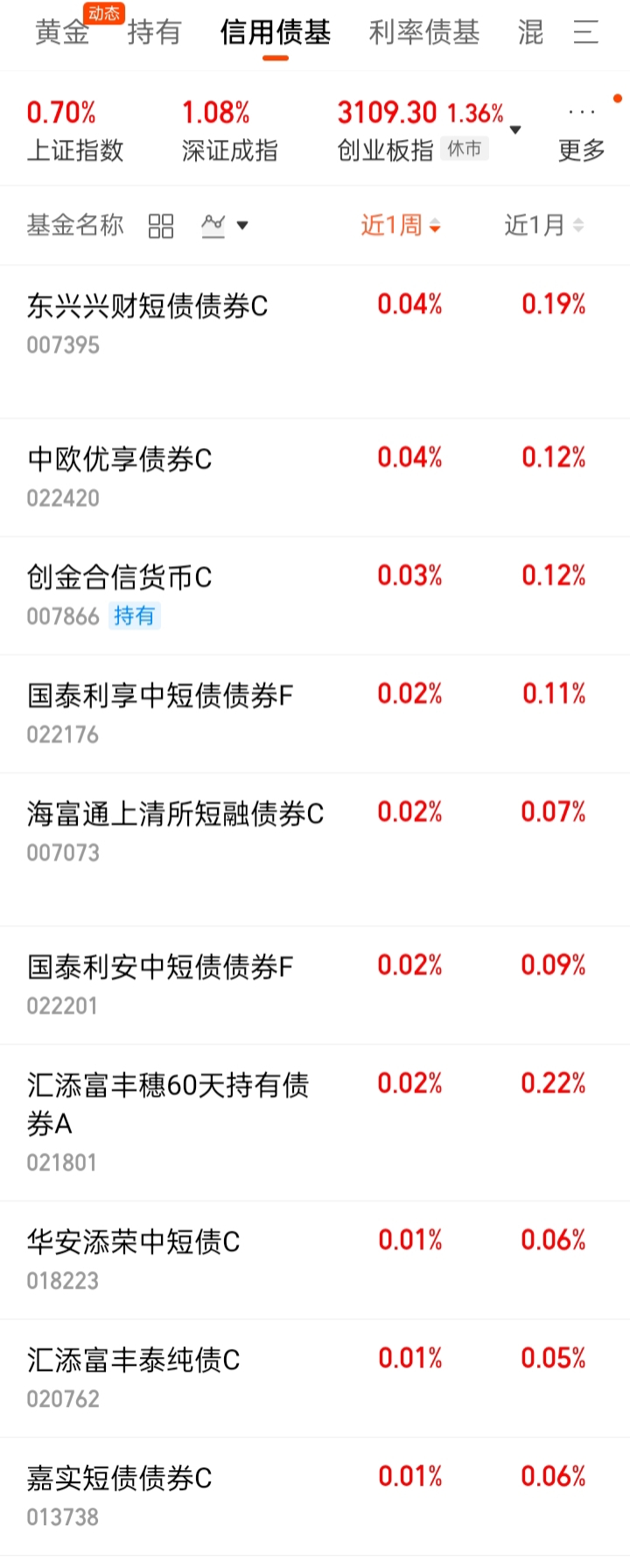Switch to the 利率债基 tab
630x1568 pixels.
tap(423, 33)
